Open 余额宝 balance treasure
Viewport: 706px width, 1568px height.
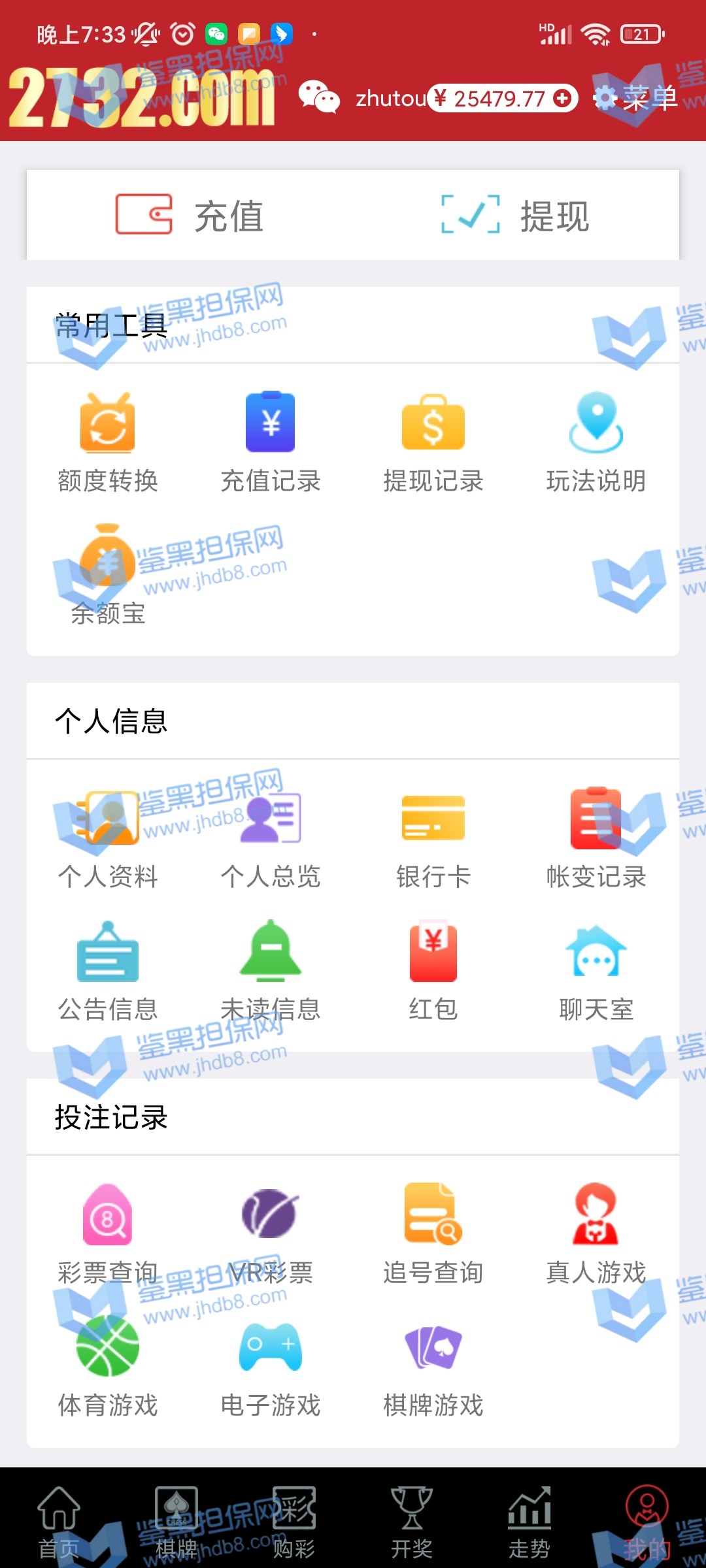pyautogui.click(x=108, y=575)
